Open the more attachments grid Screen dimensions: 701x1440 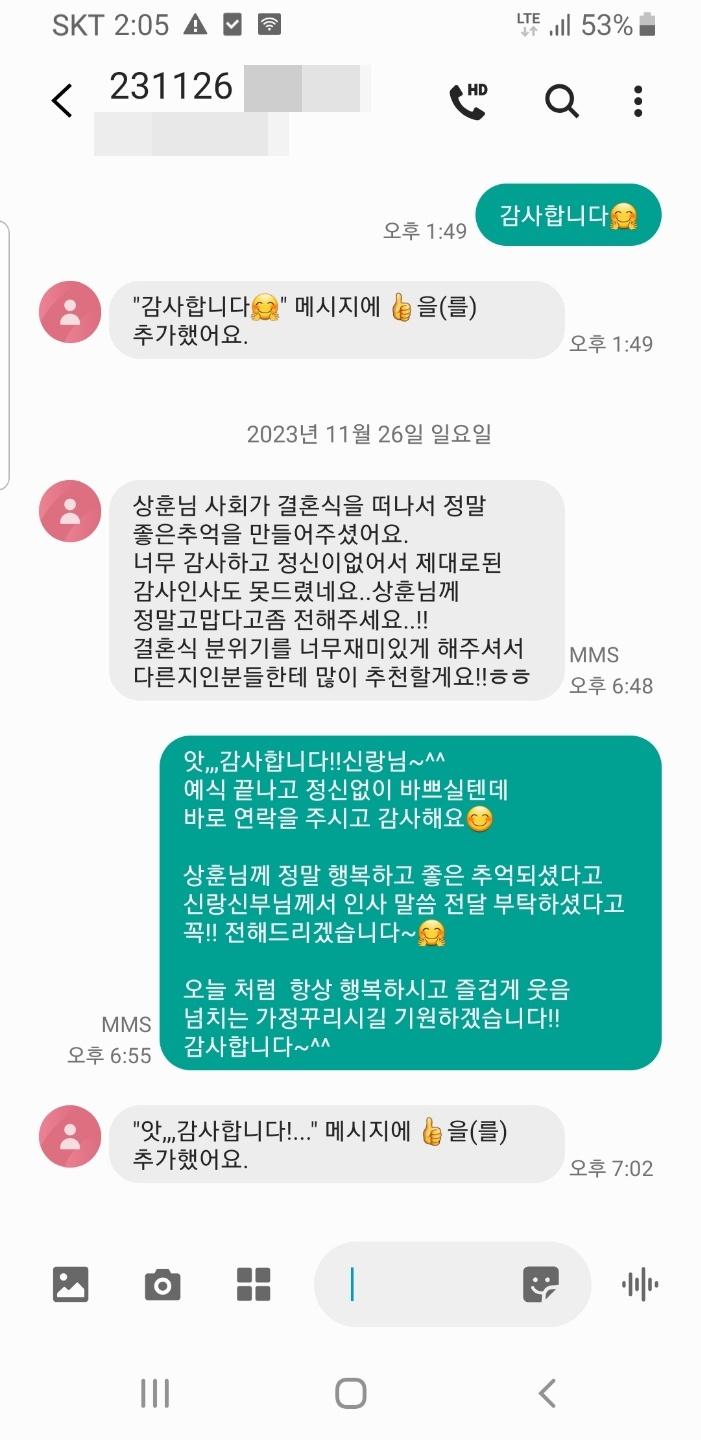click(254, 1284)
